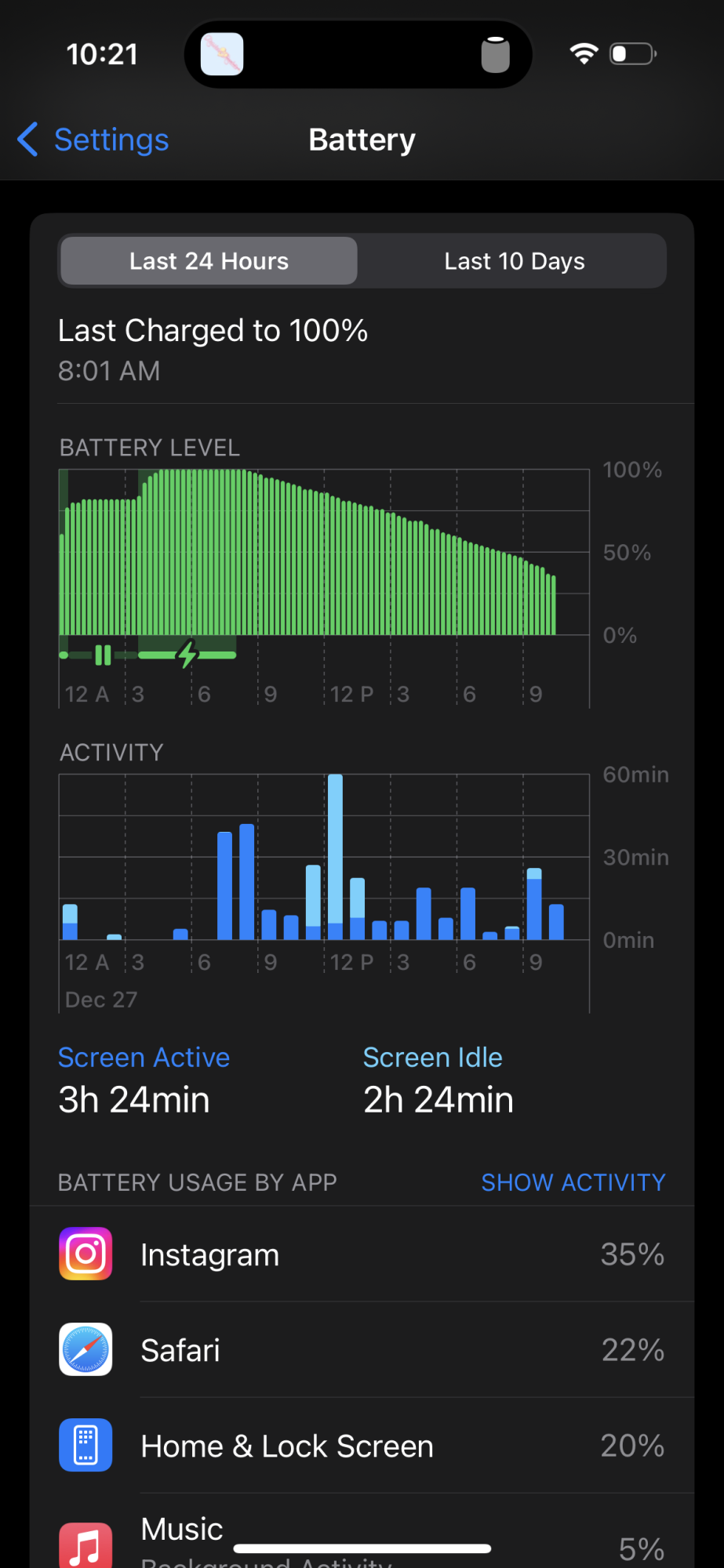Select the Last 24 Hours segment

click(209, 261)
